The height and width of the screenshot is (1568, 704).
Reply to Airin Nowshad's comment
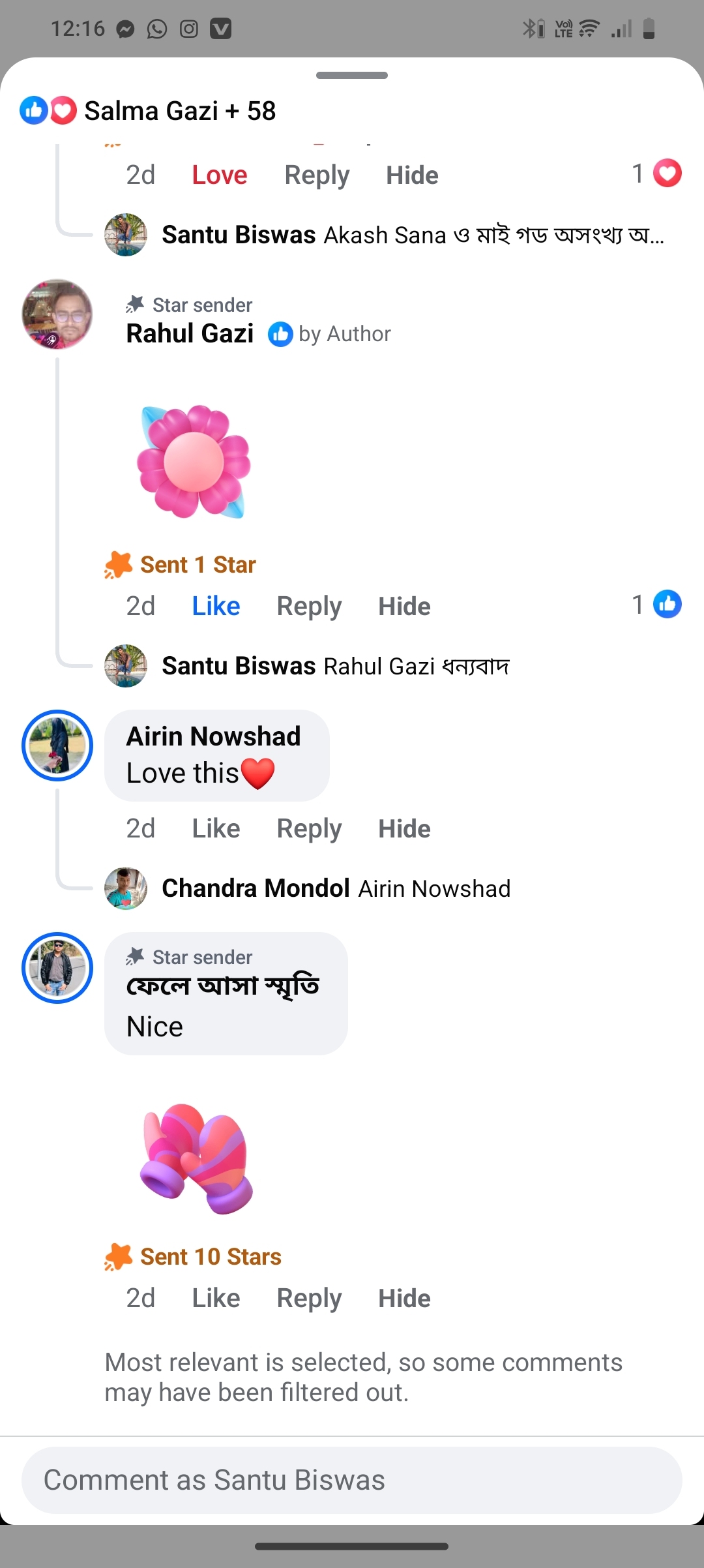(x=309, y=828)
